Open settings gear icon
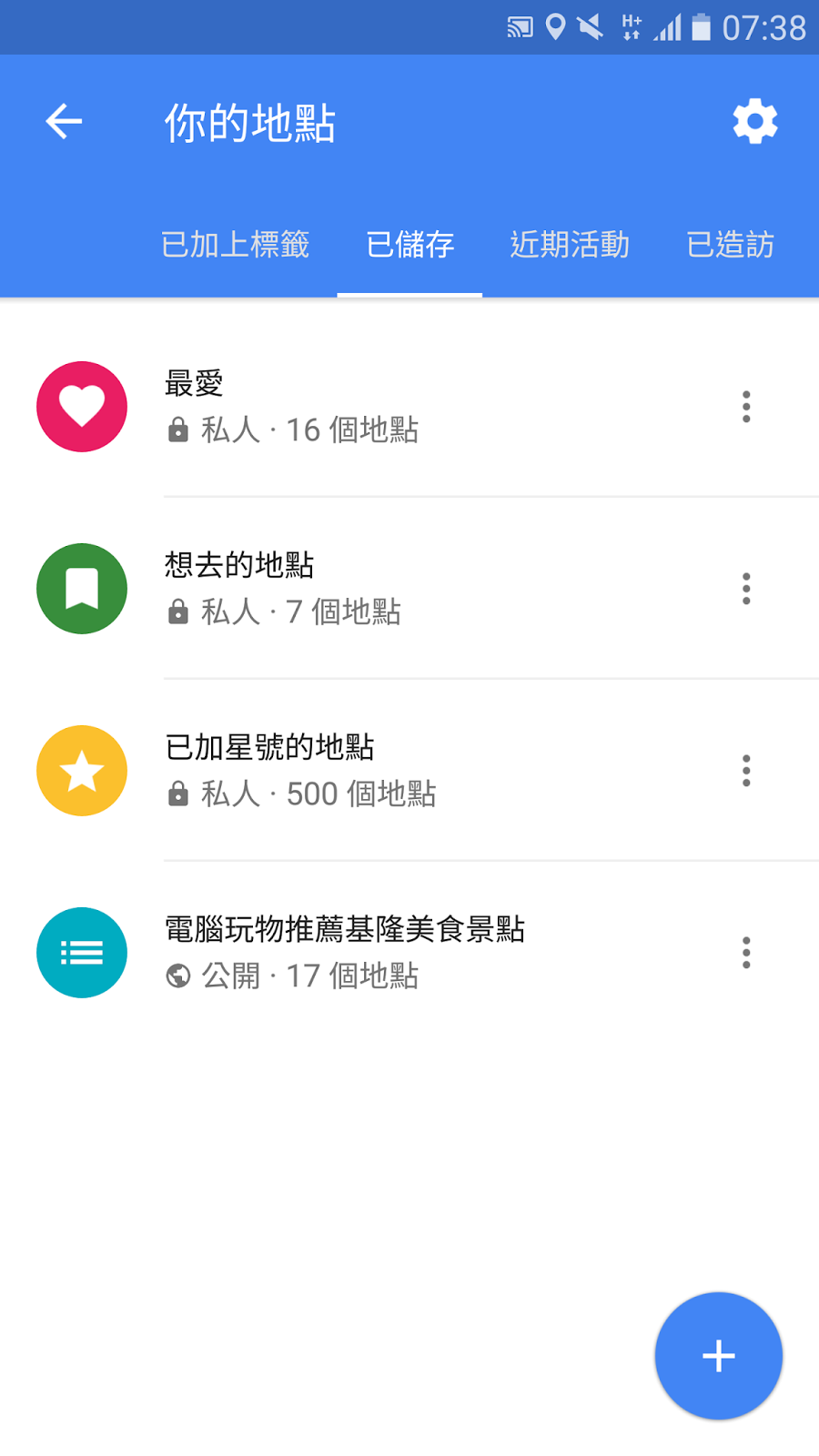Screen dimensions: 819x1456 [x=755, y=122]
